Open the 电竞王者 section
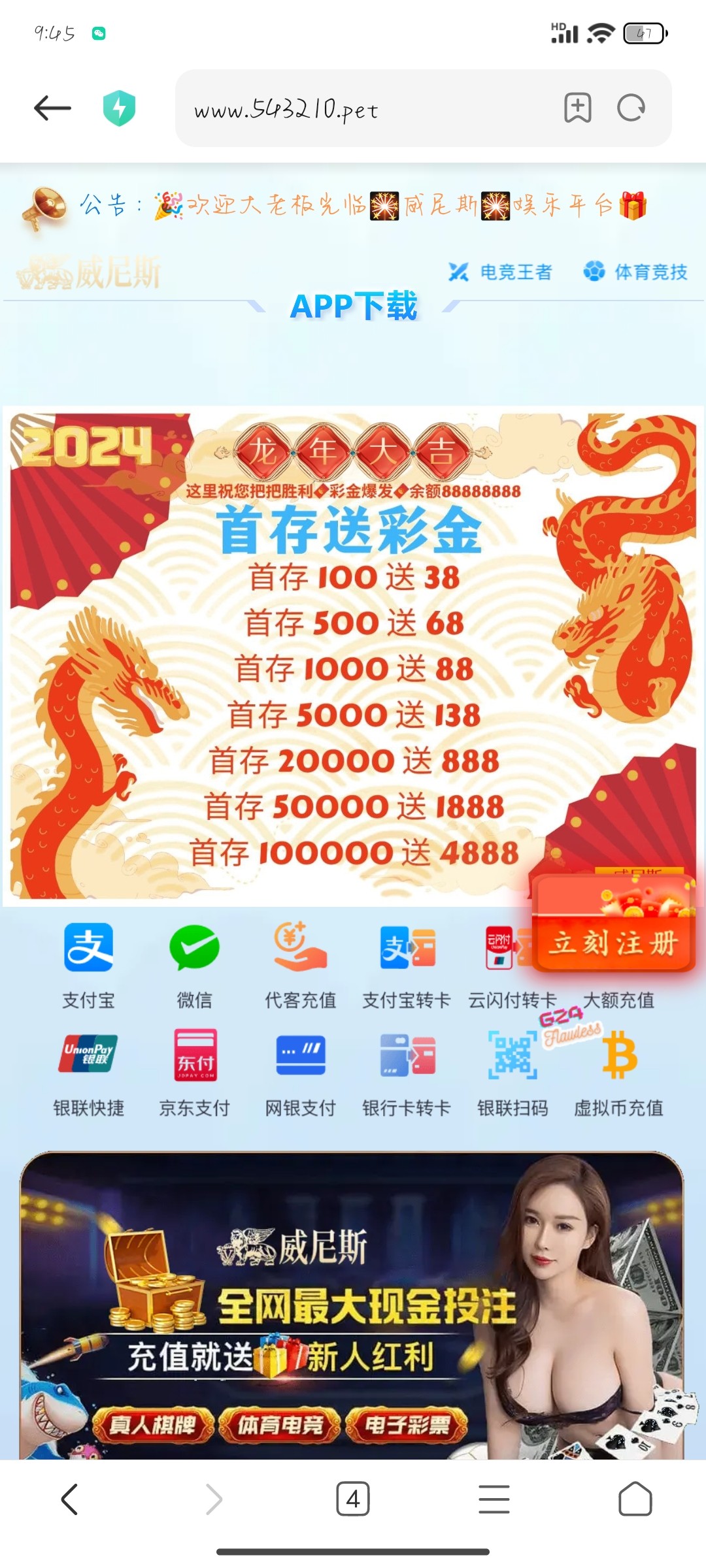The height and width of the screenshot is (1568, 706). pyautogui.click(x=501, y=272)
